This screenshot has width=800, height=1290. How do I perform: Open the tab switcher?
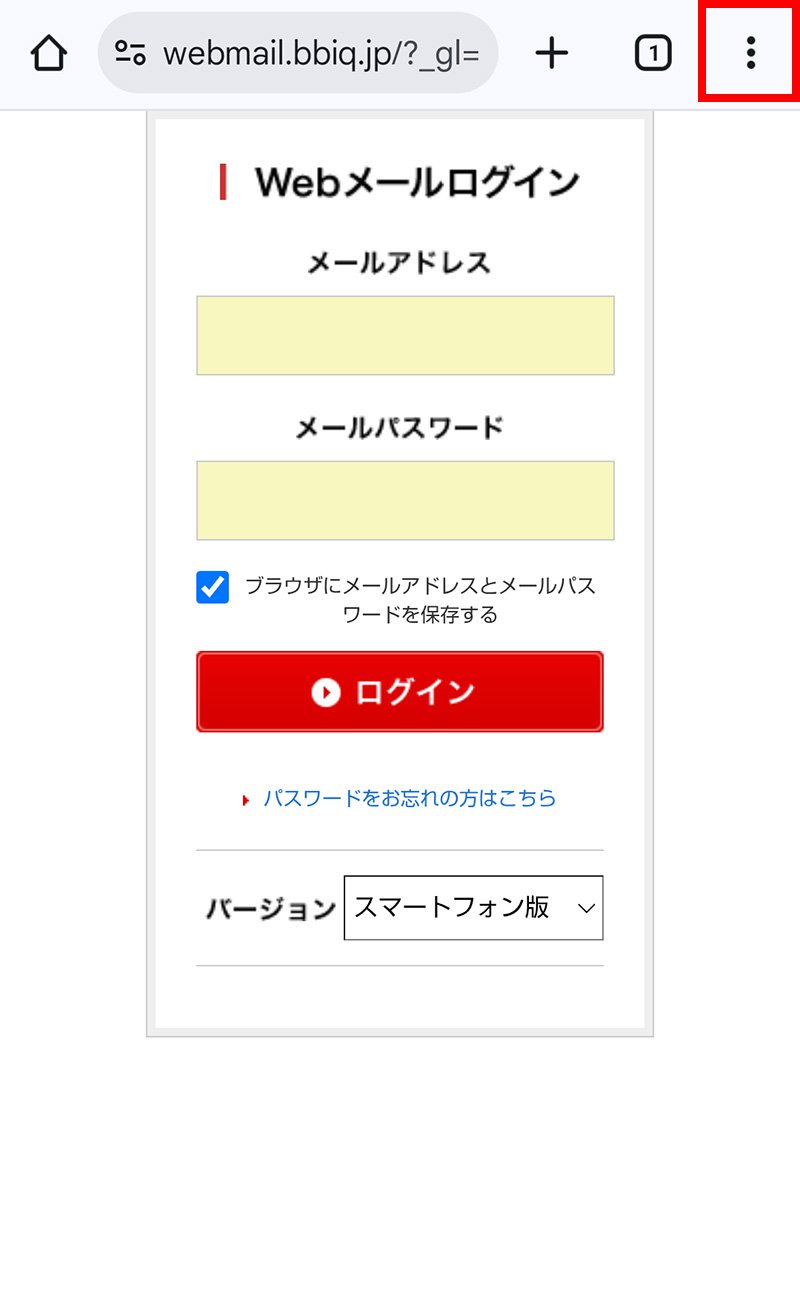click(x=653, y=54)
